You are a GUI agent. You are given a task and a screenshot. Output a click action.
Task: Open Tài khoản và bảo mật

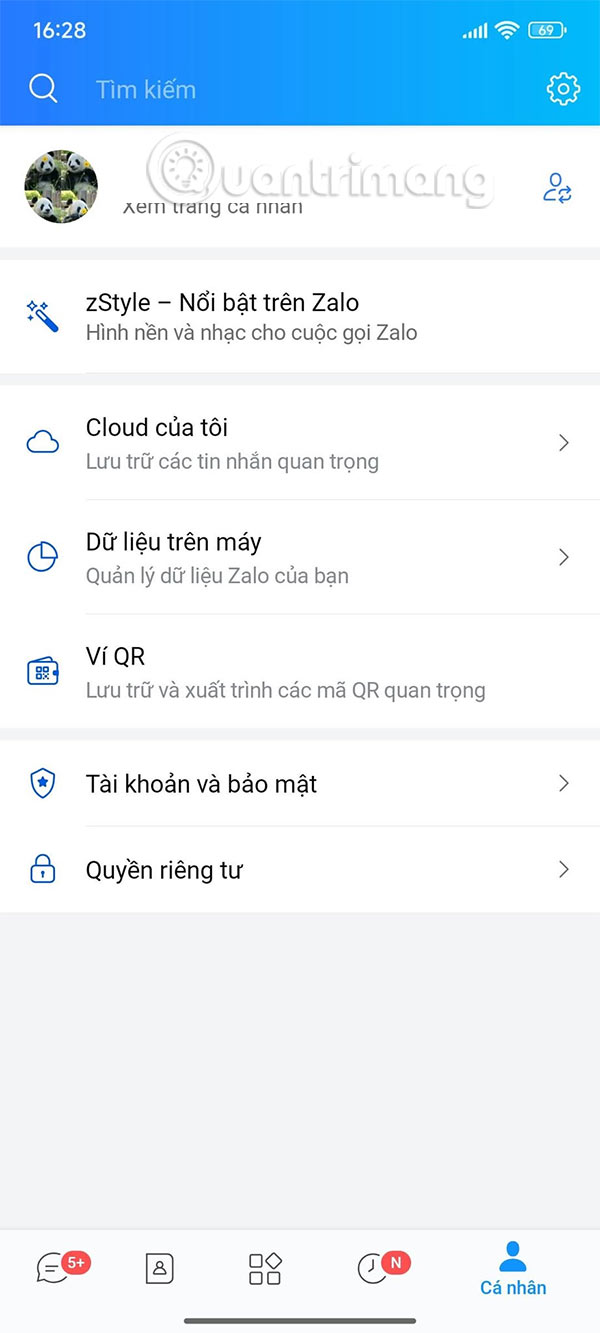pyautogui.click(x=300, y=784)
